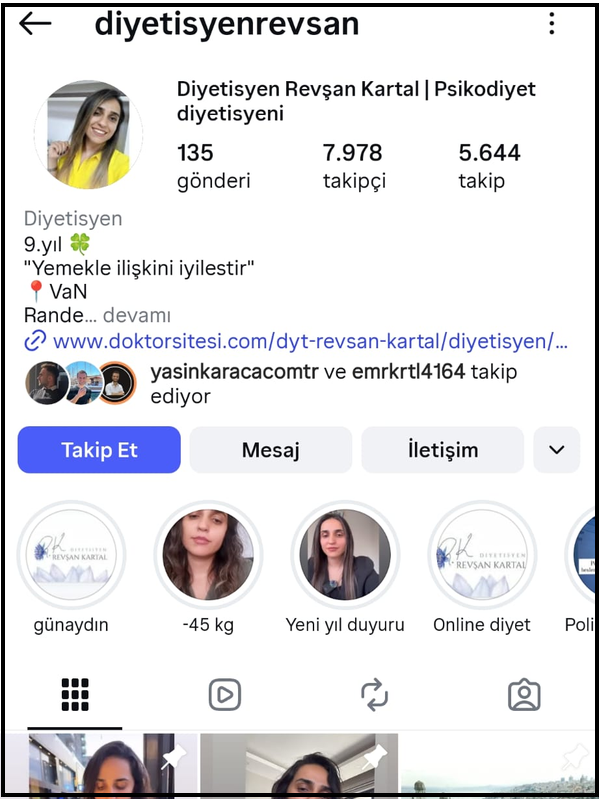Open İletişim contact options

tap(442, 450)
